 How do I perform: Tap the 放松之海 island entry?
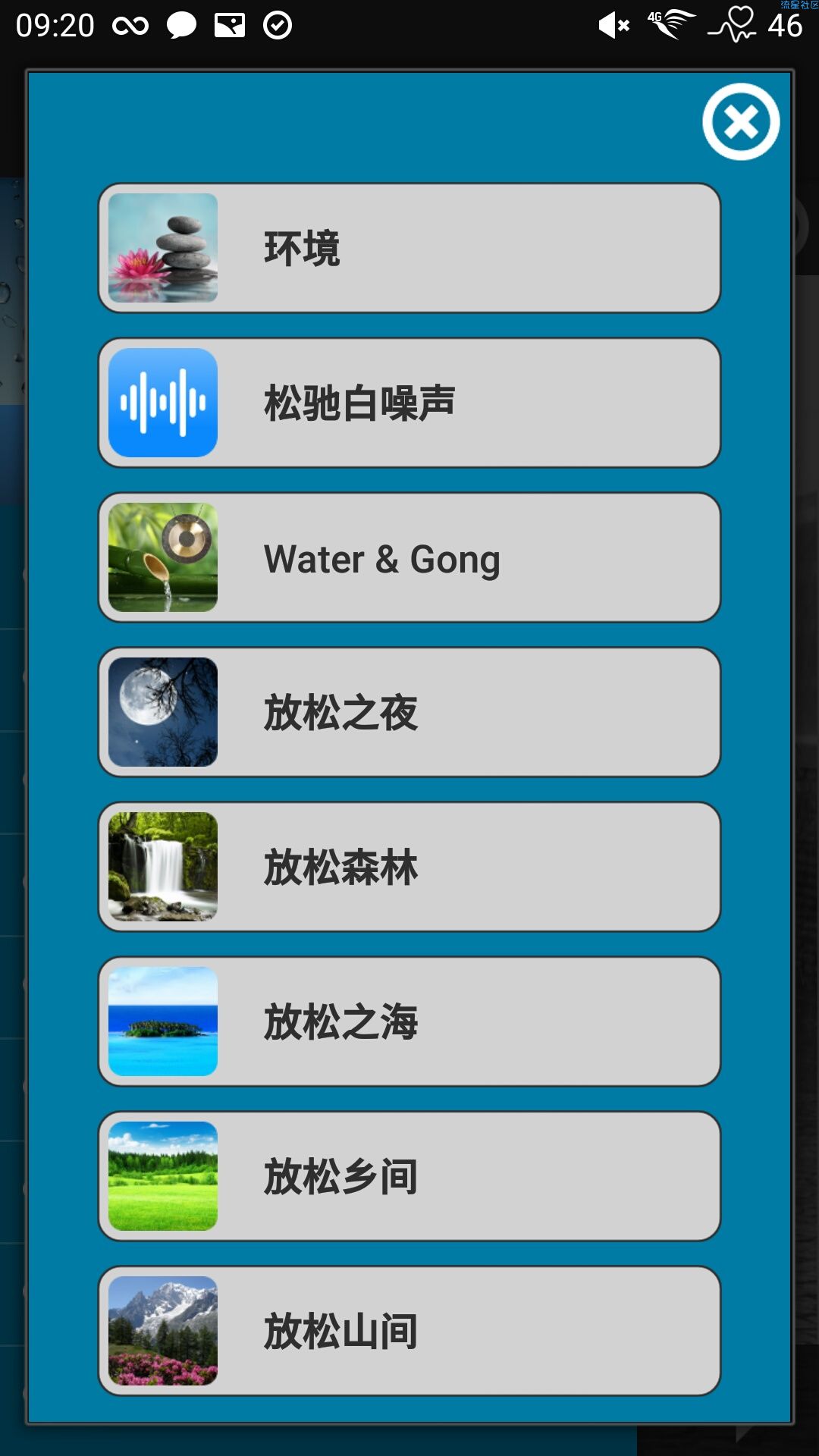click(x=409, y=1021)
